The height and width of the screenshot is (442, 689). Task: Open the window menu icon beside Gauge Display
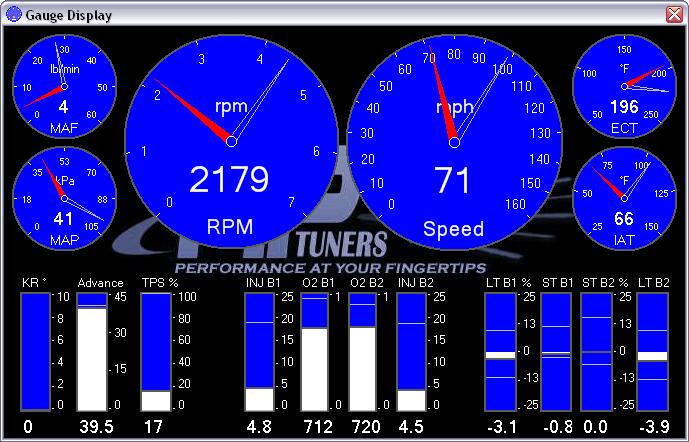coord(14,15)
